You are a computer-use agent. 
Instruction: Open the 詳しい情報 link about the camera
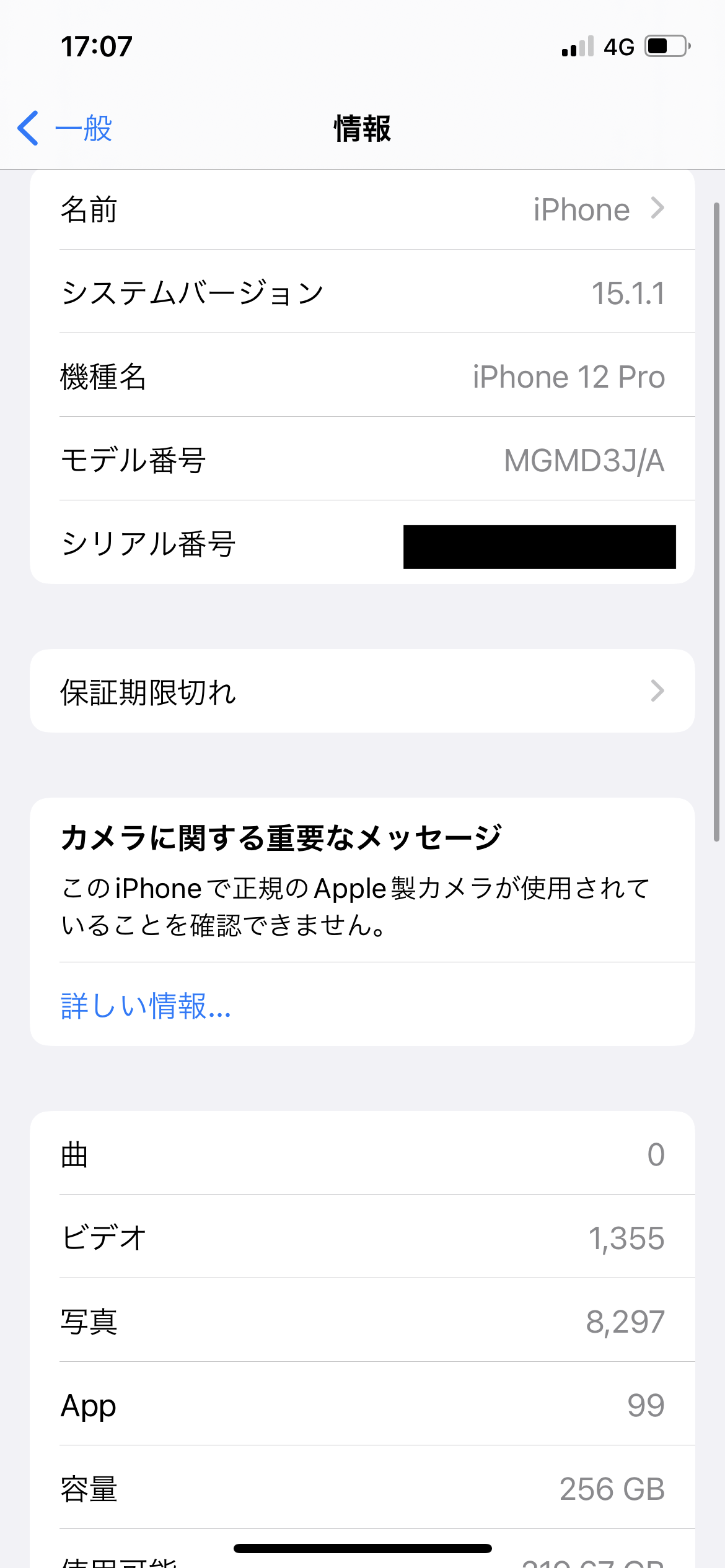tap(146, 1005)
